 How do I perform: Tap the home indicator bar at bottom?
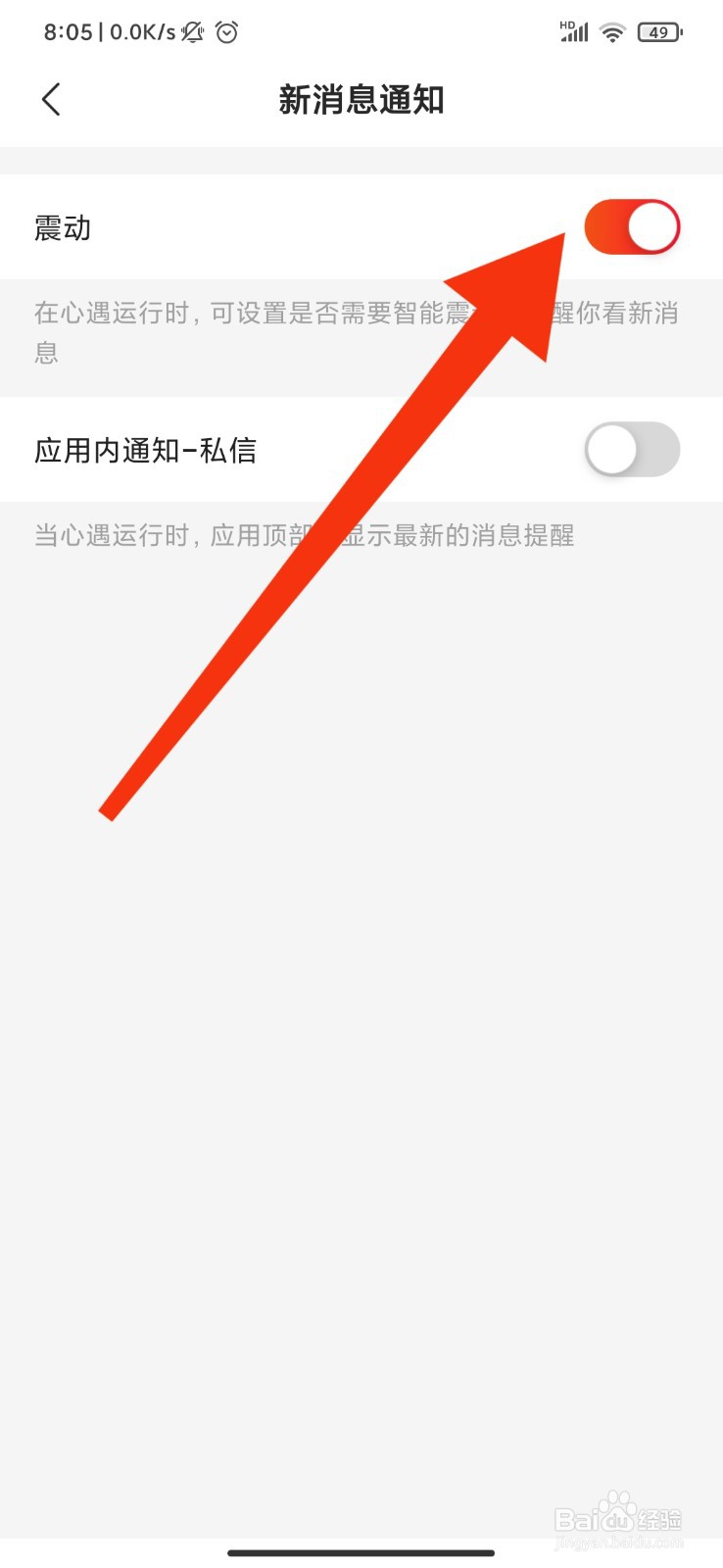(361, 1552)
